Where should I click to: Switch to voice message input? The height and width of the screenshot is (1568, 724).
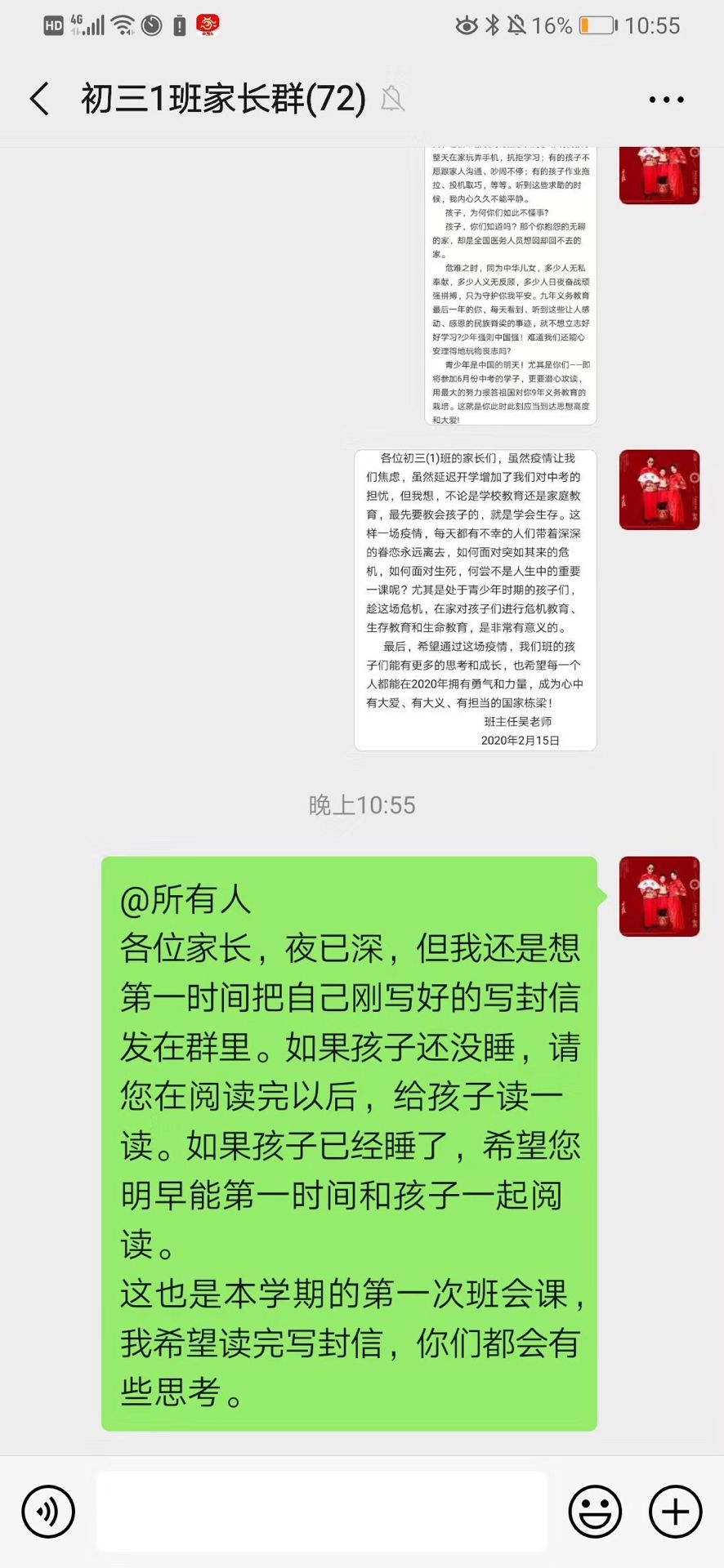click(x=48, y=1512)
